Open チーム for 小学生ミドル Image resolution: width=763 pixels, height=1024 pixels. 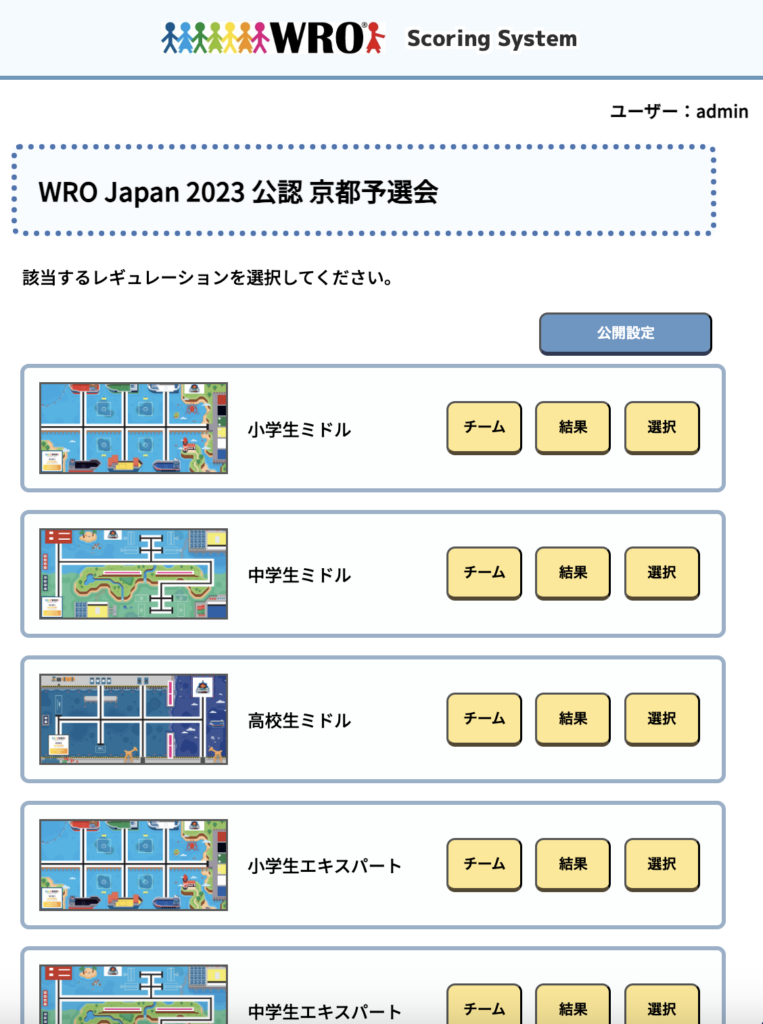[x=484, y=427]
